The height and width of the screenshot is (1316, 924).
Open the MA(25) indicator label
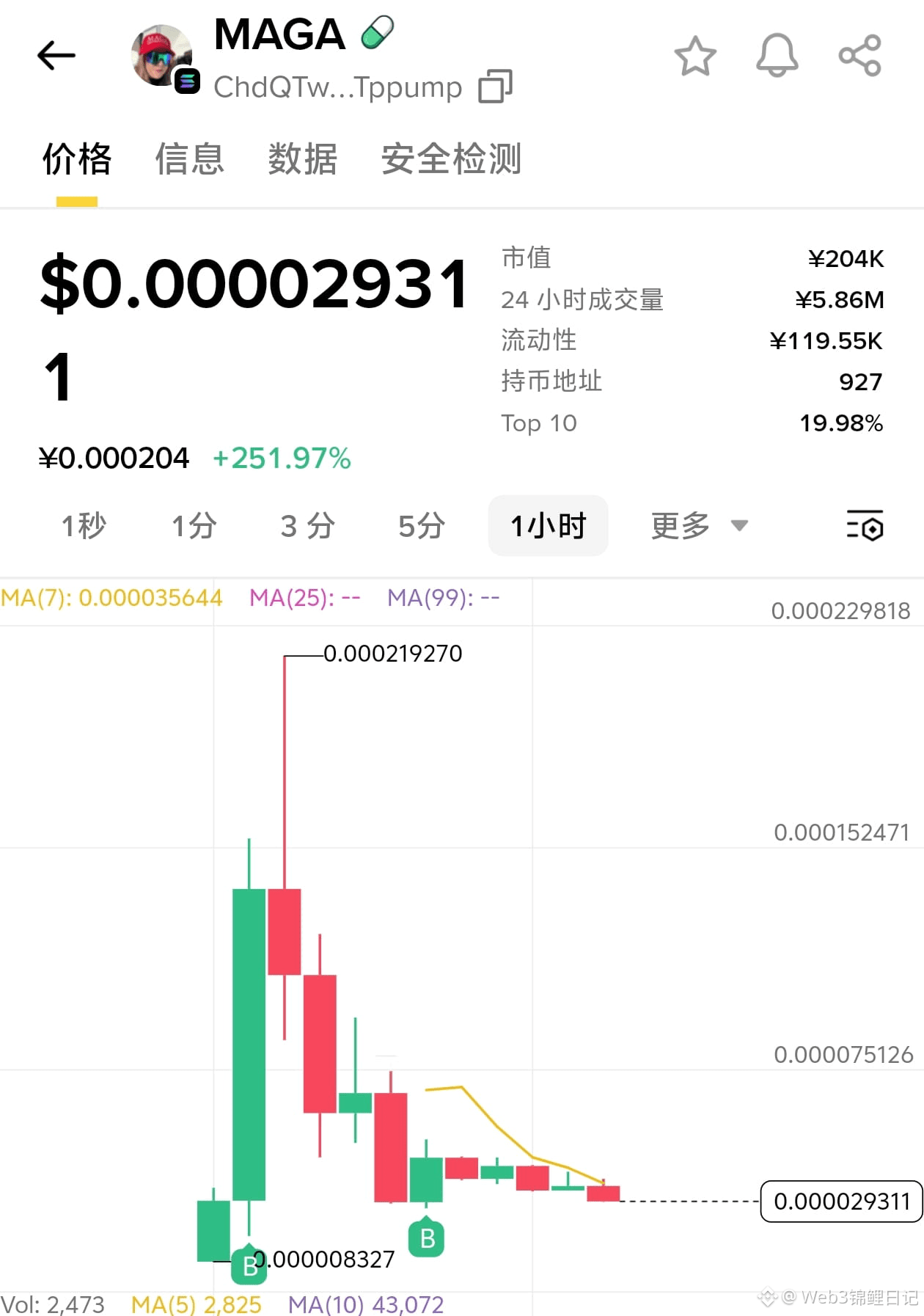[x=304, y=598]
